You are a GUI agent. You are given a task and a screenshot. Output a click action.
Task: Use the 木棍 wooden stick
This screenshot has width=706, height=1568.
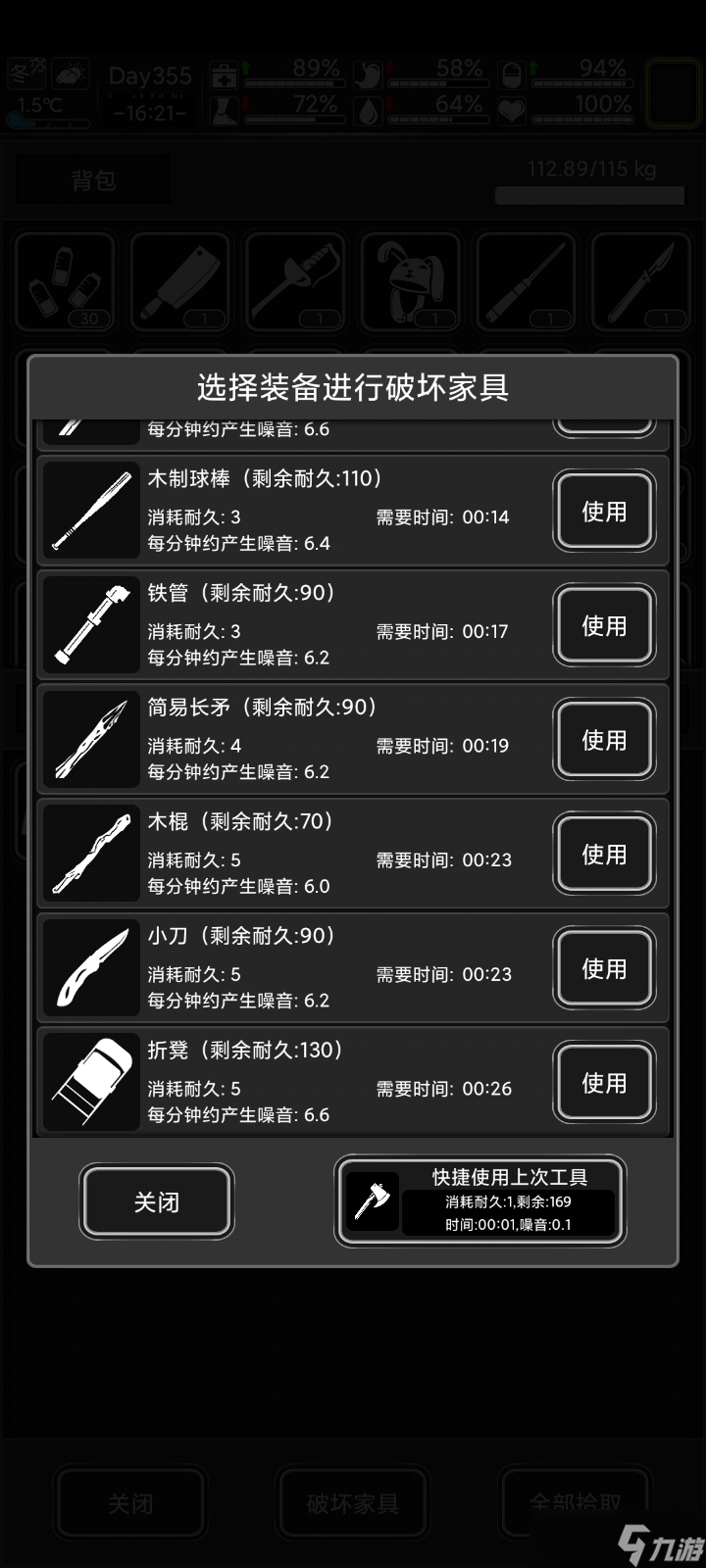point(603,855)
